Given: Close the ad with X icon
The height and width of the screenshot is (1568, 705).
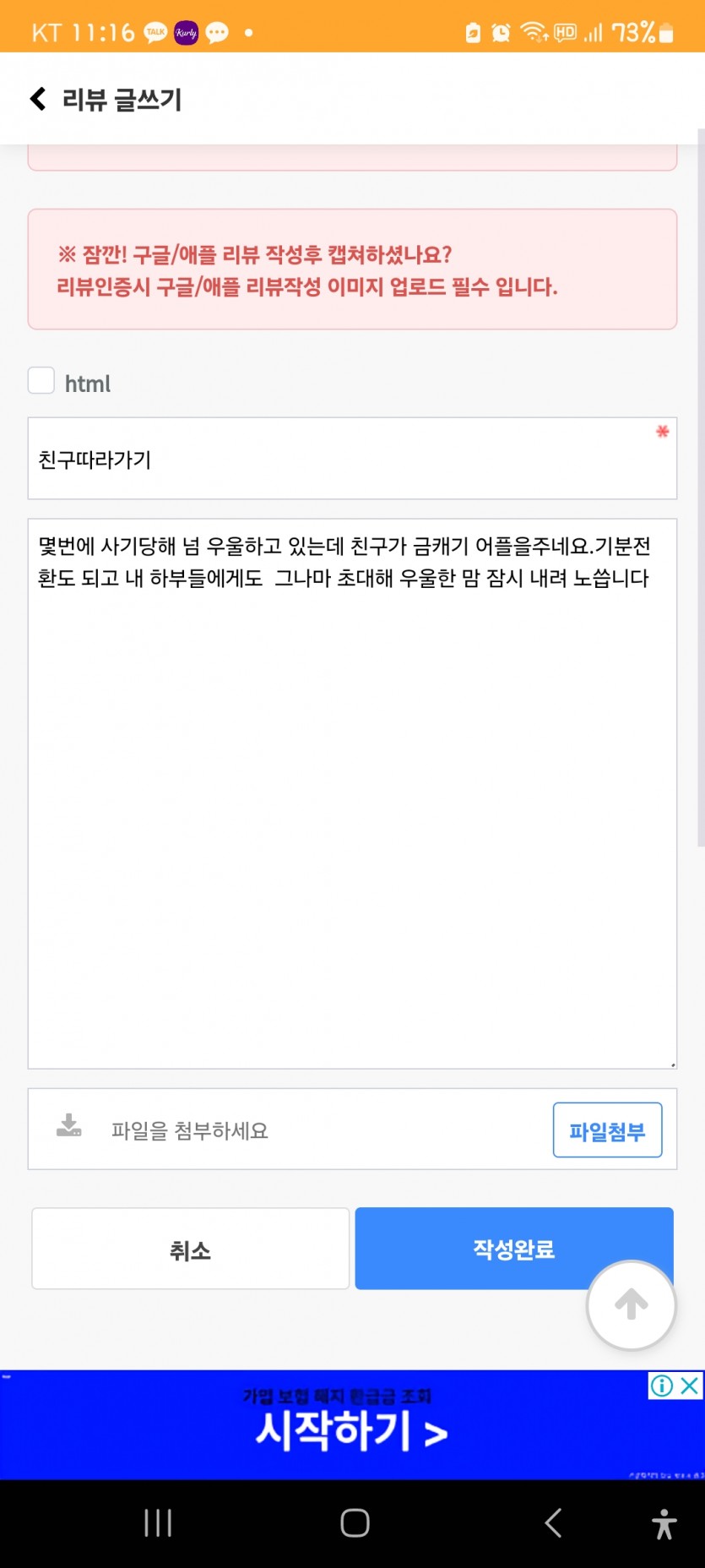Looking at the screenshot, I should pos(691,1386).
